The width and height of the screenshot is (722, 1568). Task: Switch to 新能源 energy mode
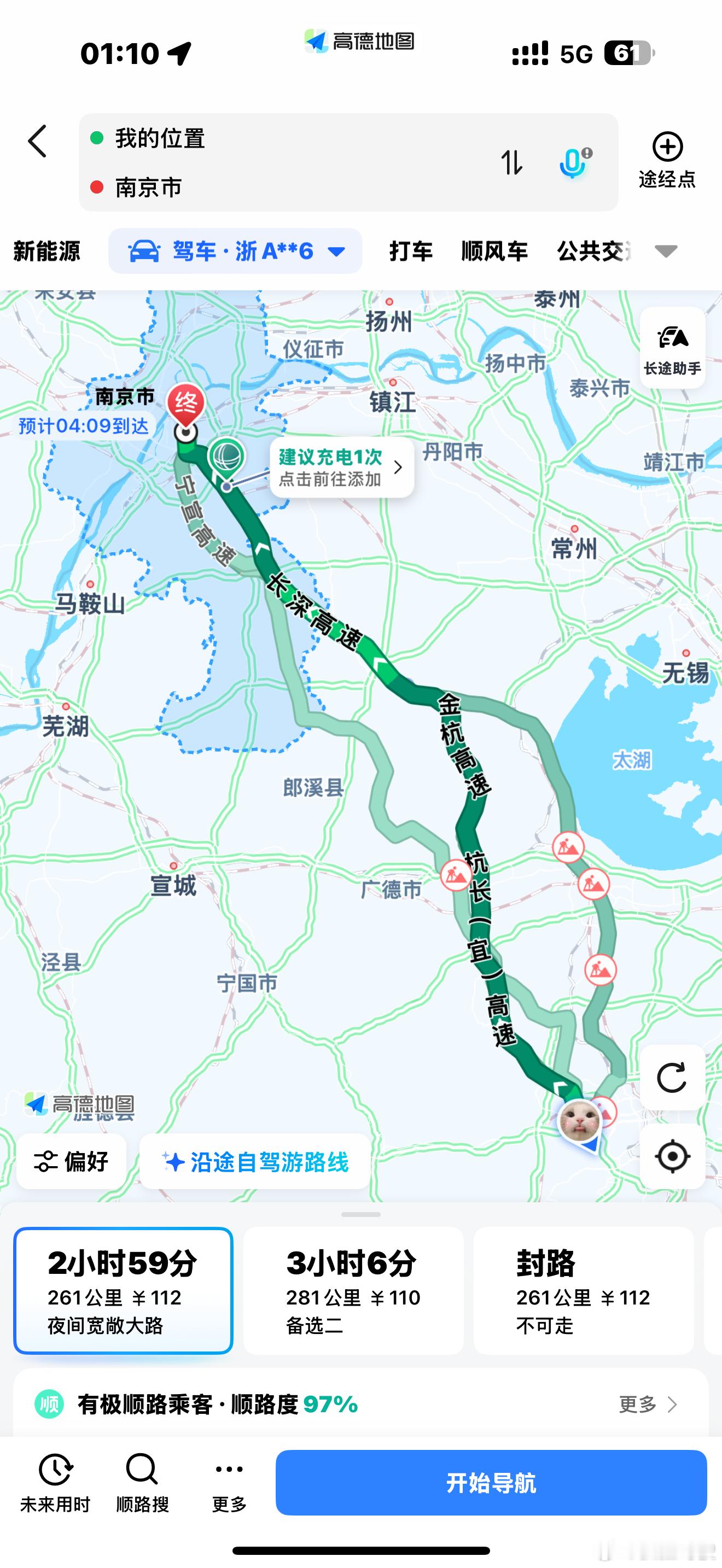click(x=46, y=251)
